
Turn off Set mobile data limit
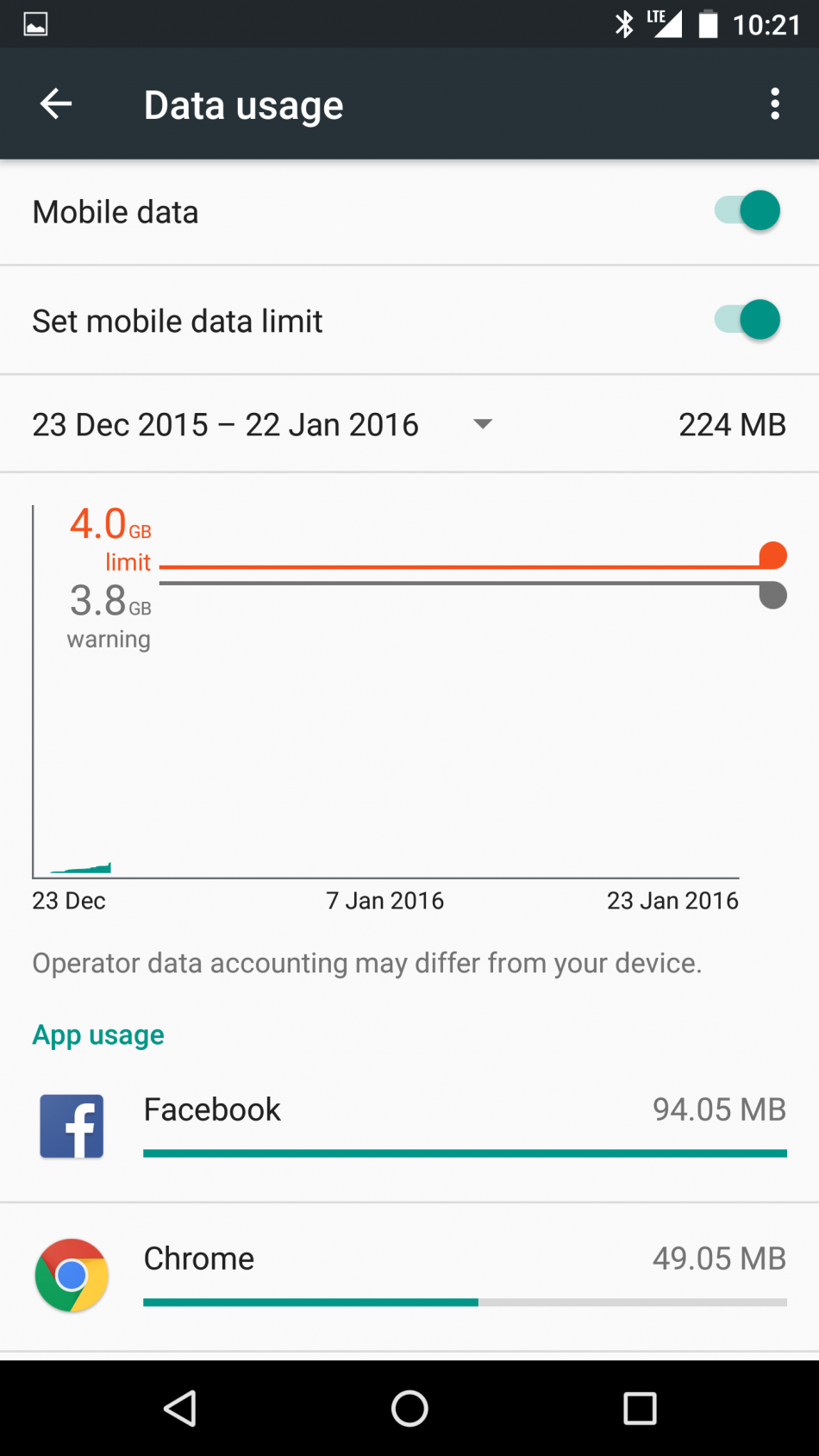[745, 320]
